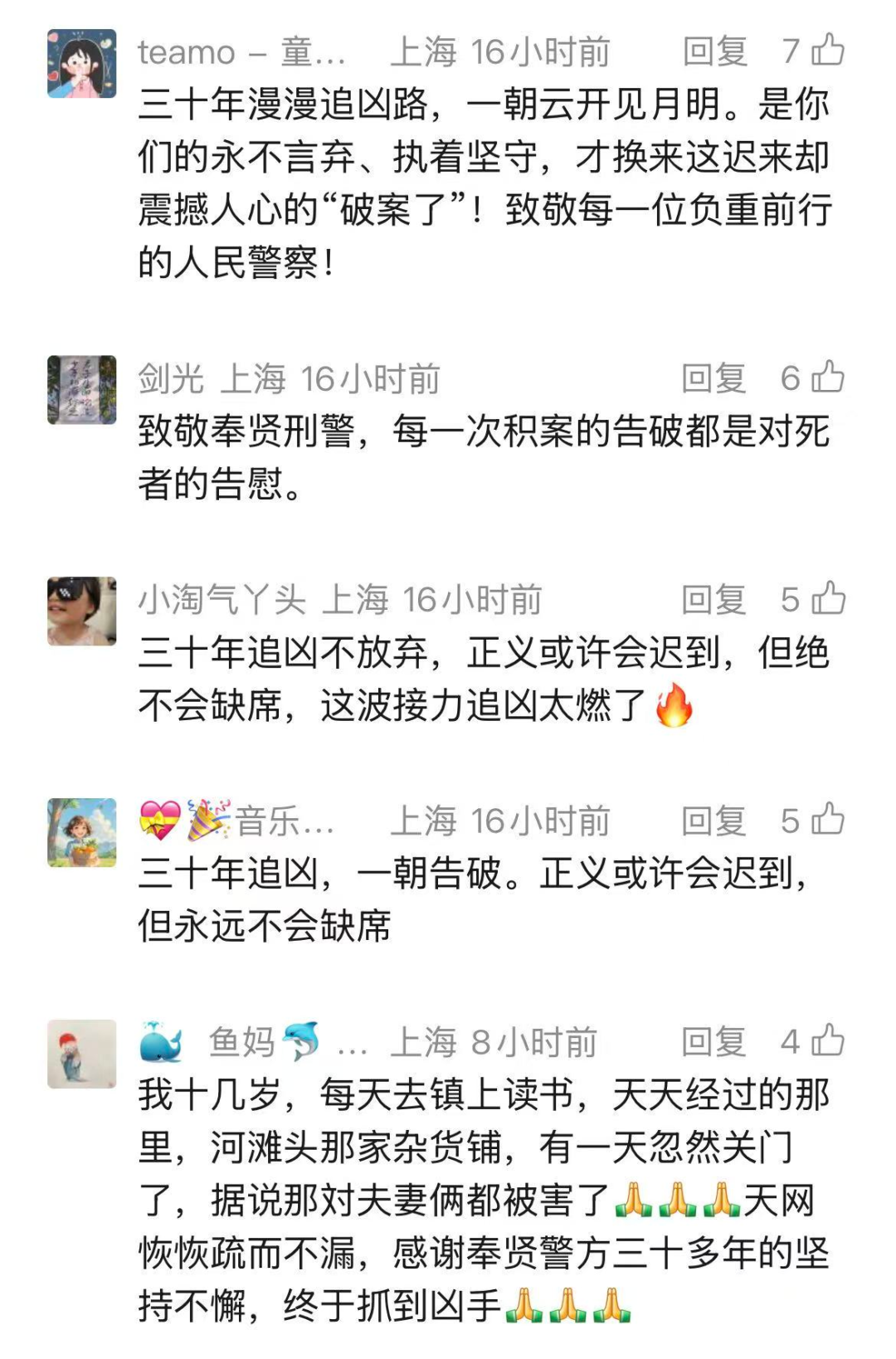The width and height of the screenshot is (896, 1359).
Task: Like 小淘气丫头's comment
Action: pos(827,597)
